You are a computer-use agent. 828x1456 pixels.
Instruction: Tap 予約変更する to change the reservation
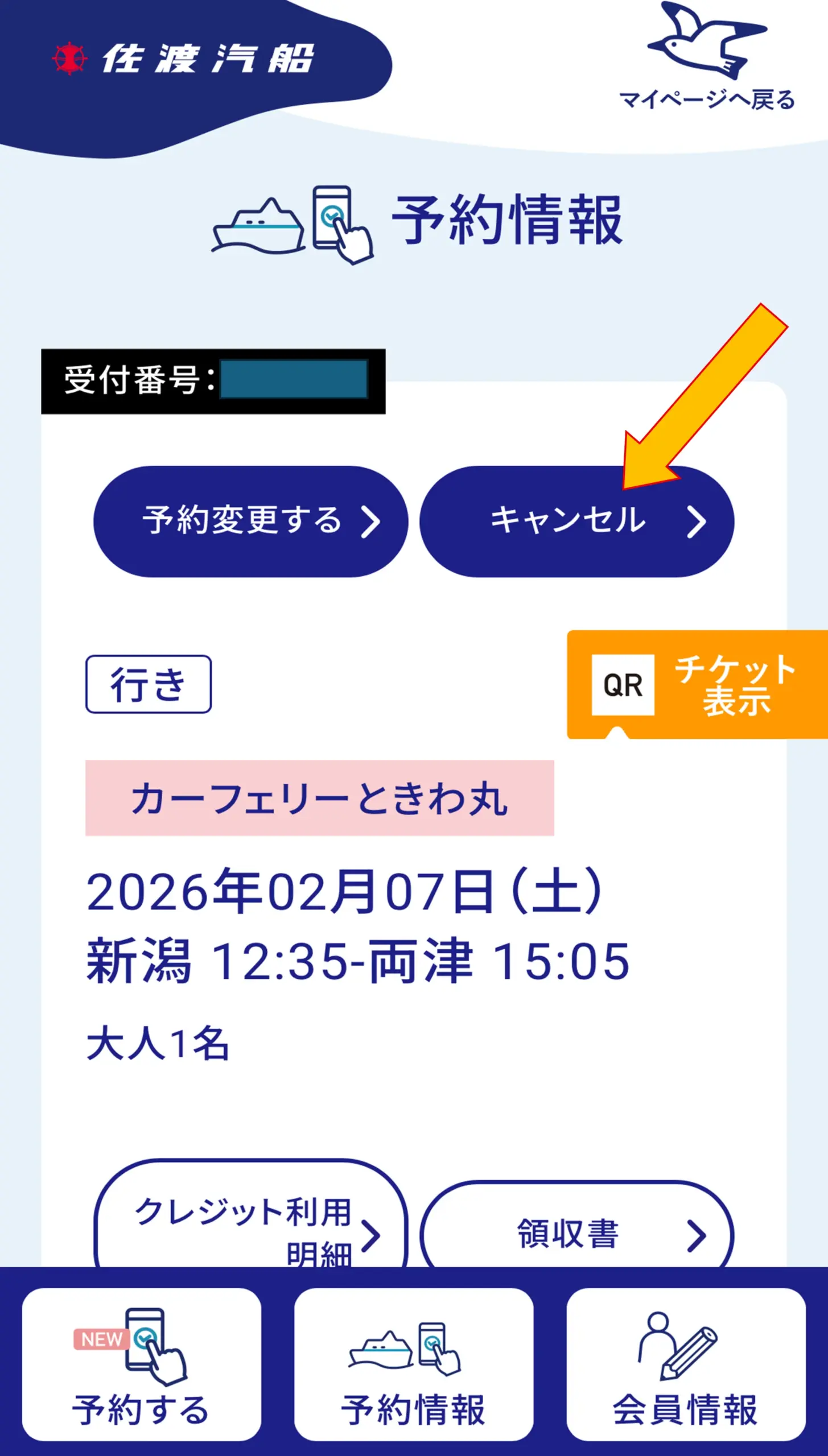250,521
